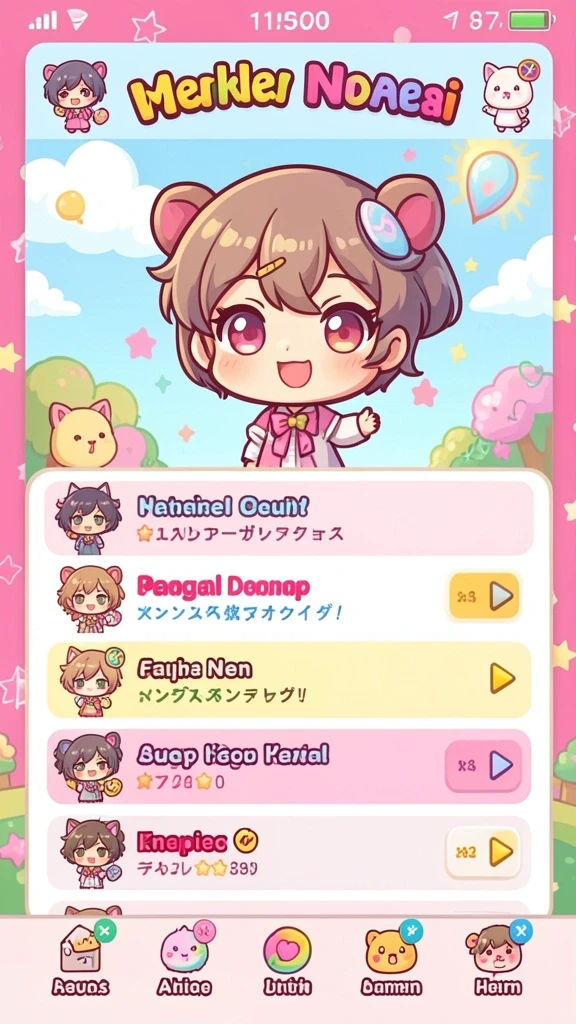Open the Nahainel Oeuiit row
The image size is (576, 1024).
click(289, 518)
